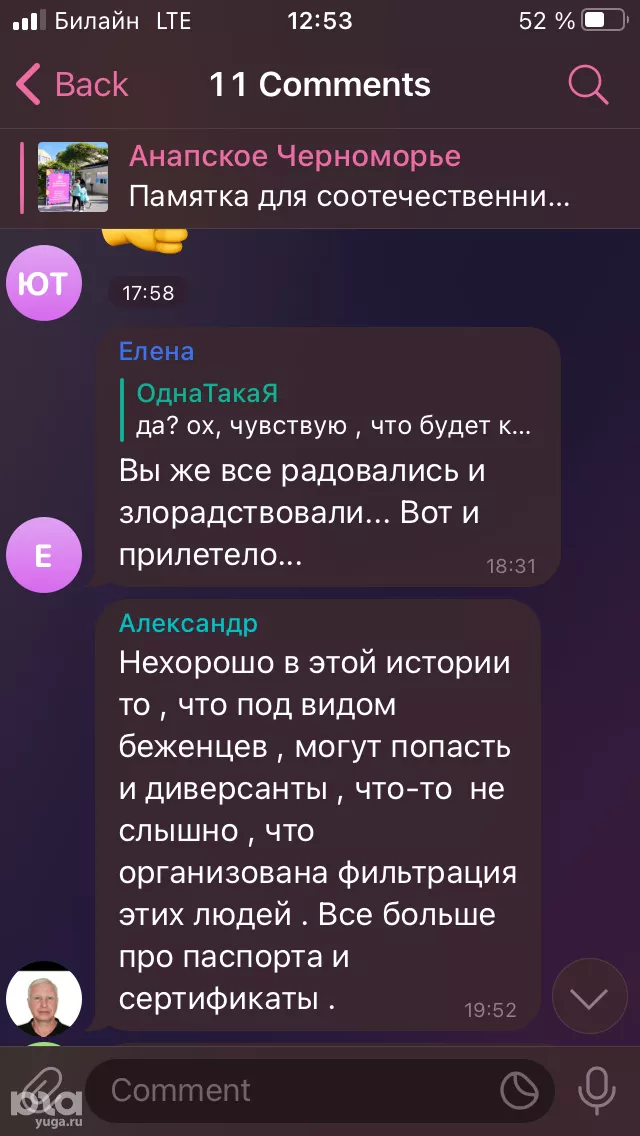This screenshot has width=640, height=1136.
Task: Open the ЮТ user avatar
Action: [x=43, y=283]
